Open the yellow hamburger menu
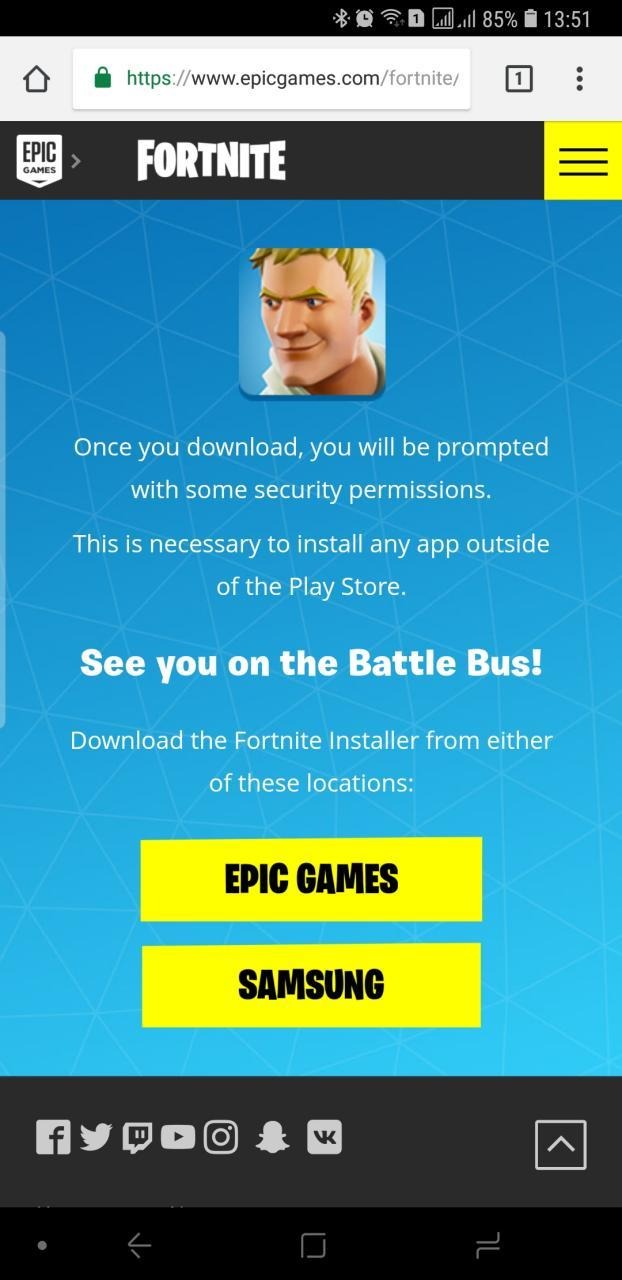The width and height of the screenshot is (622, 1280). point(583,161)
